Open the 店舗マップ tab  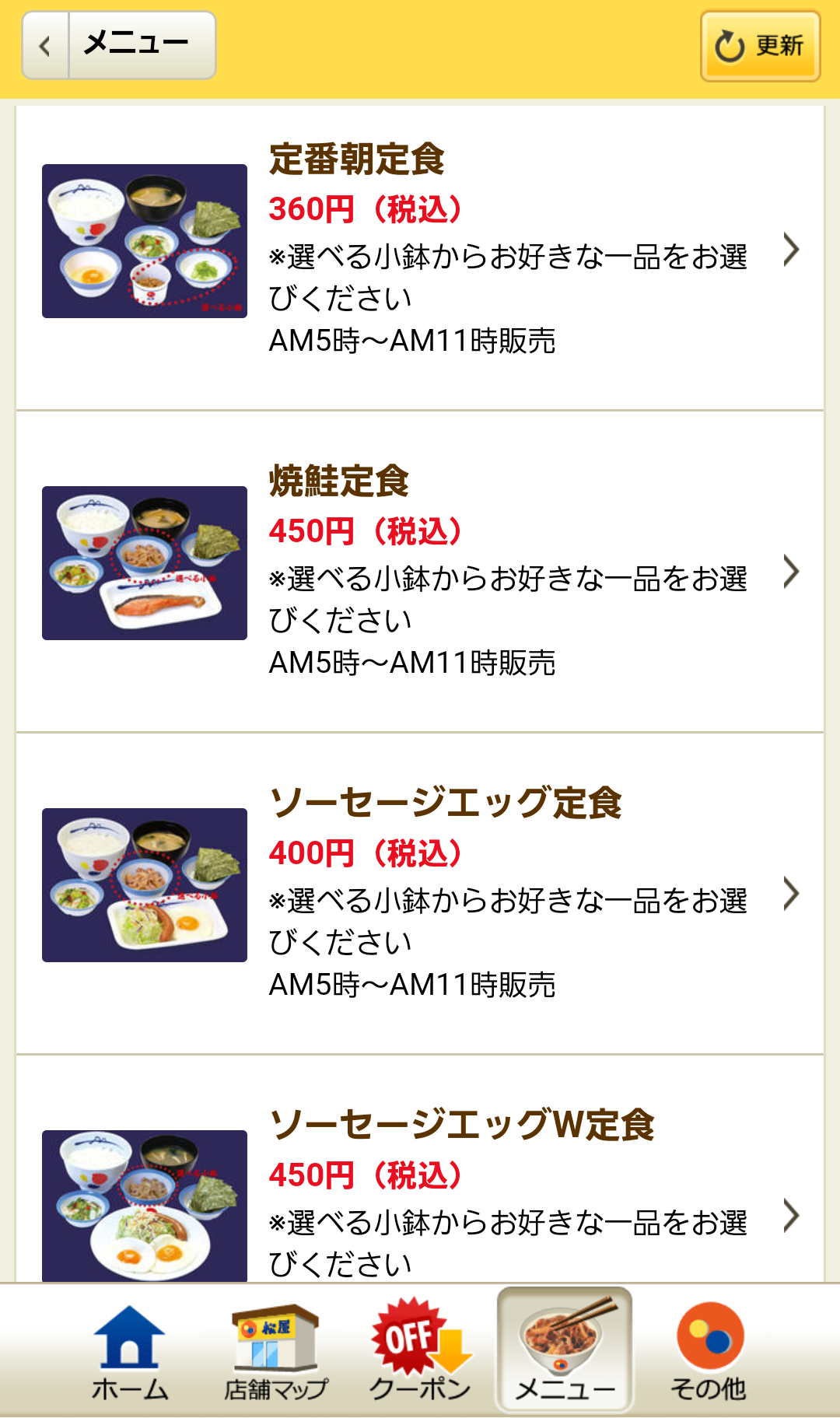coord(275,1352)
